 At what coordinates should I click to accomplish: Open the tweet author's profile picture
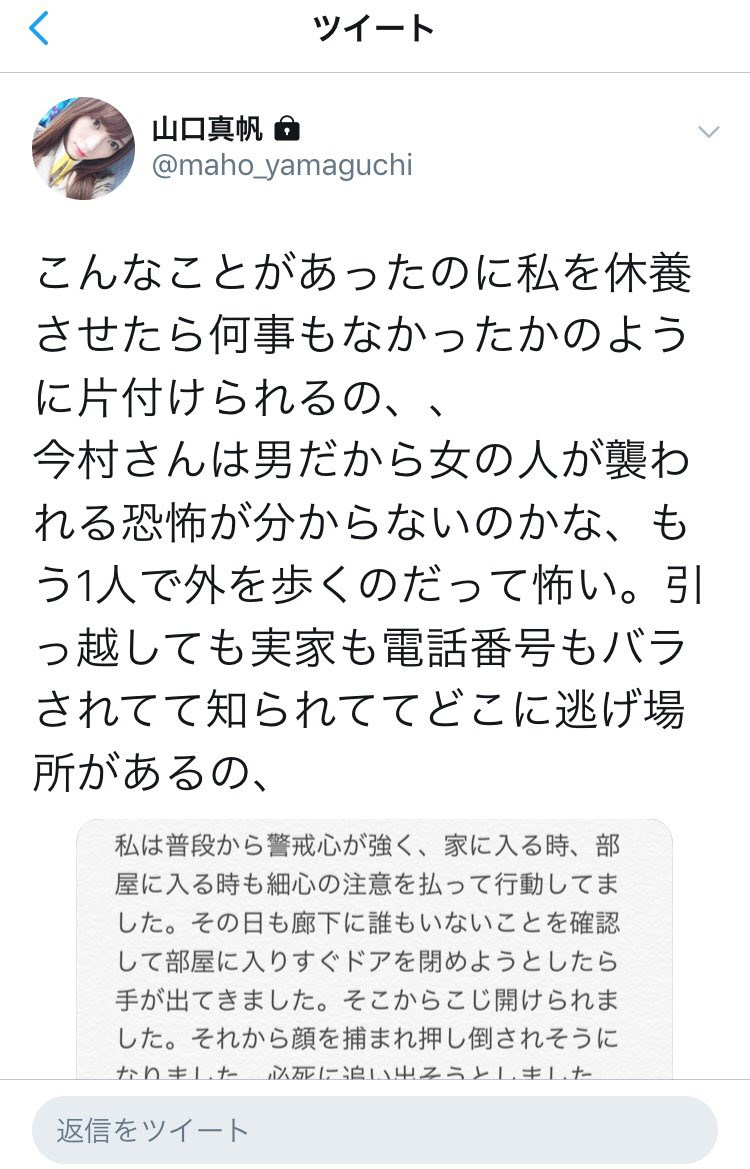pos(83,147)
